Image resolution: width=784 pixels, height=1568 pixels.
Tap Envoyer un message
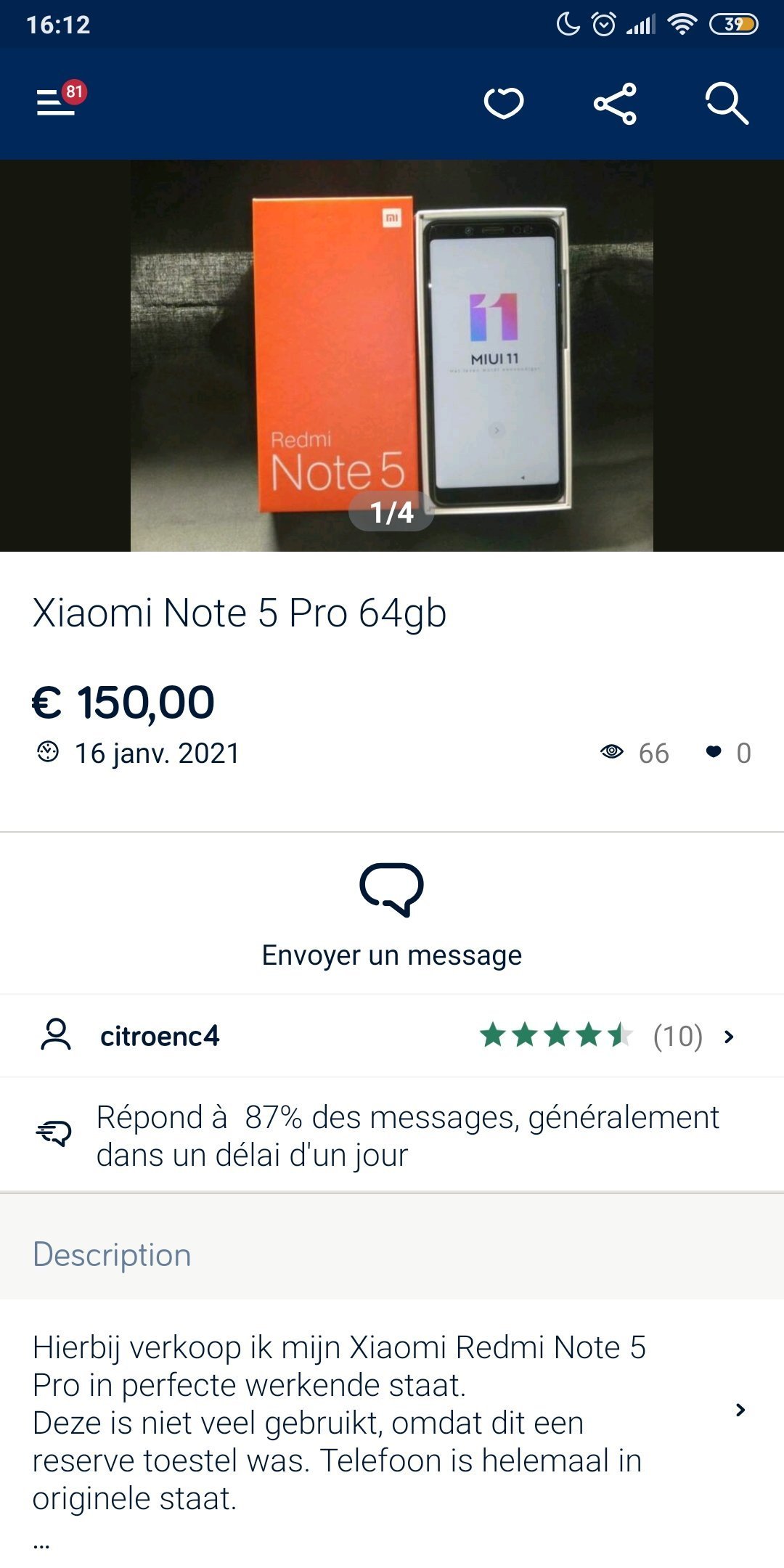pos(392,915)
